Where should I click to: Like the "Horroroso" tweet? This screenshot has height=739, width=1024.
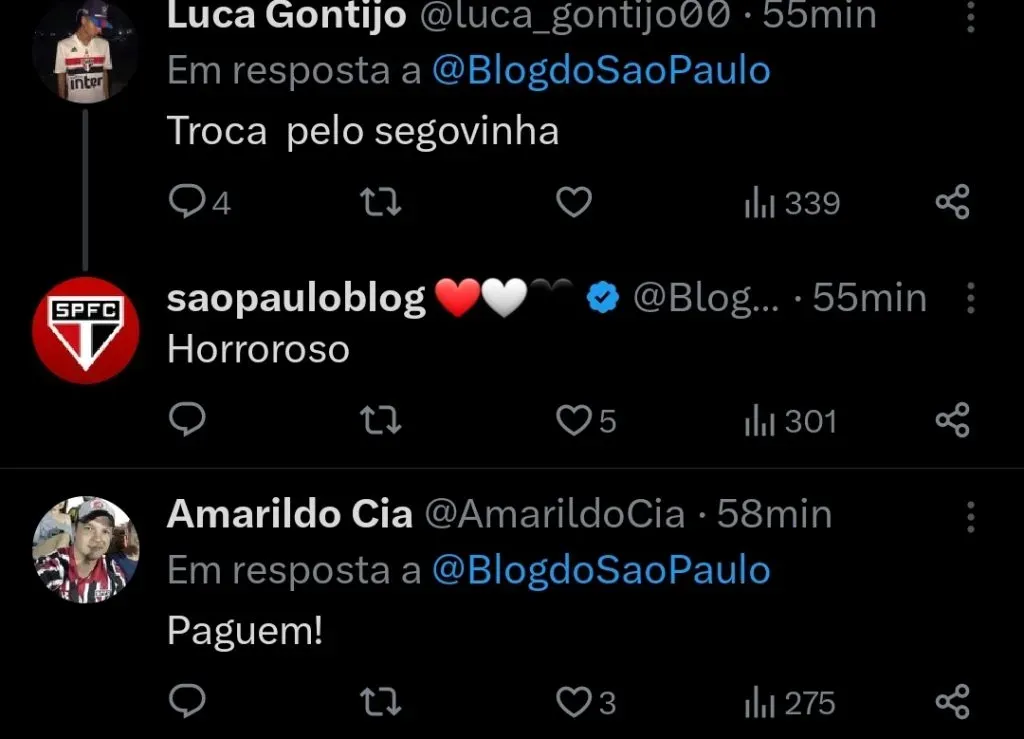[573, 421]
